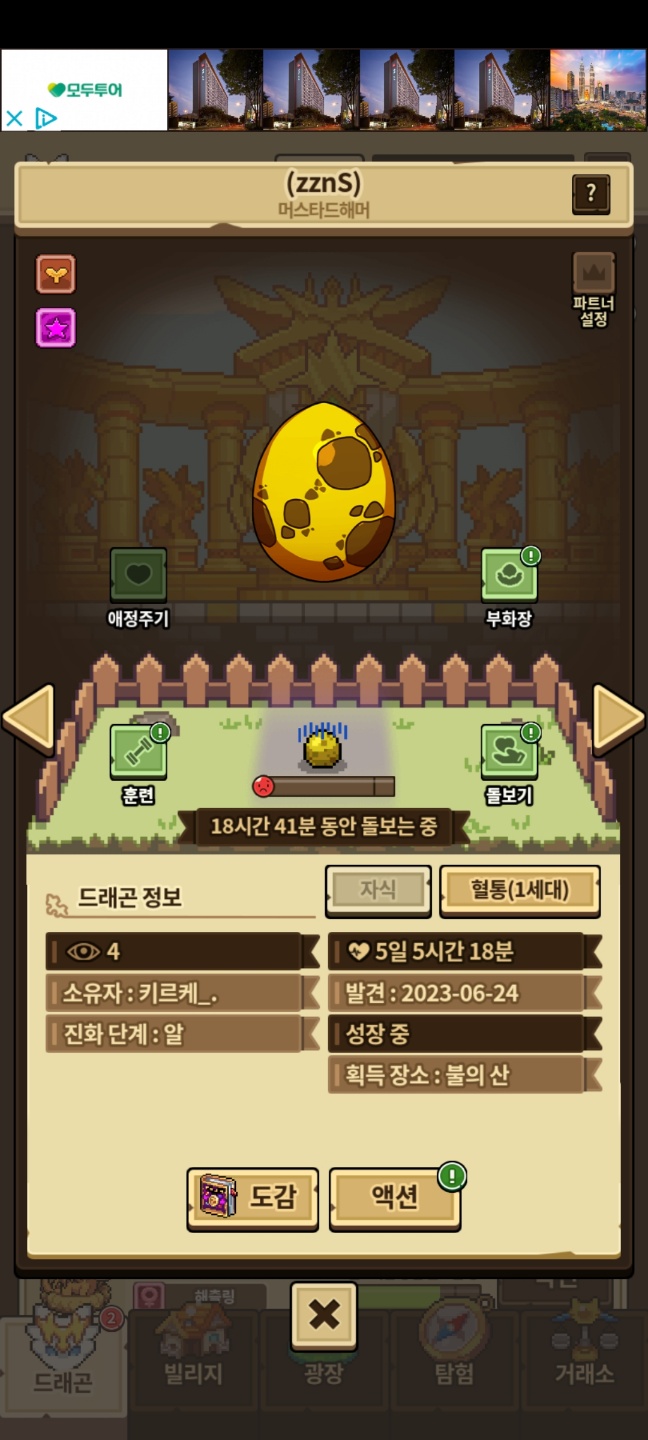This screenshot has width=648, height=1440.
Task: Dismiss the top ad banner
Action: tap(14, 119)
